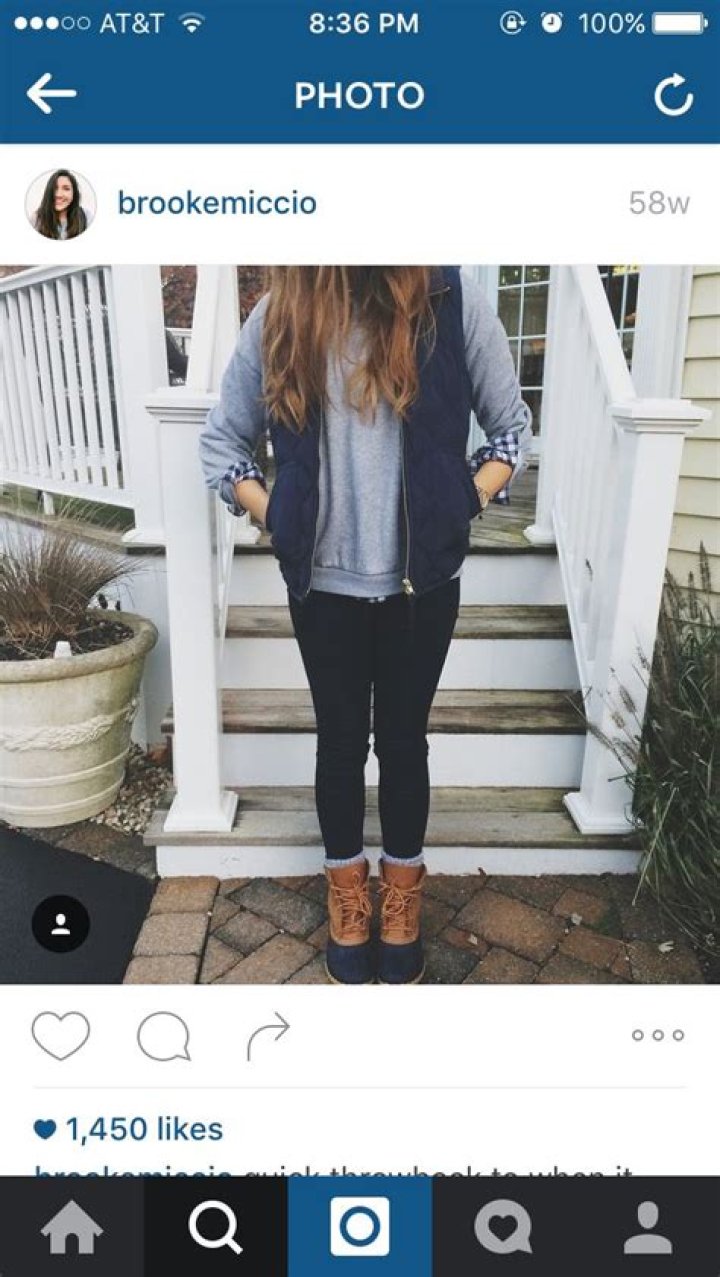
Task: Refresh the photo page
Action: click(x=673, y=96)
